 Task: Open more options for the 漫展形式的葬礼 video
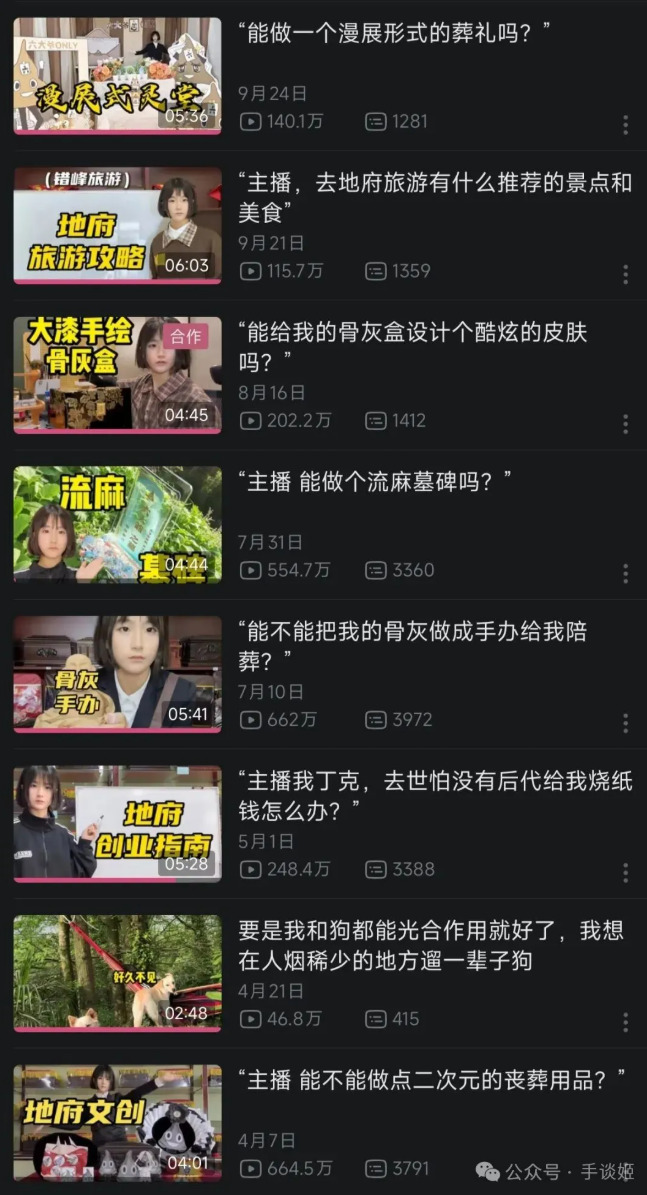click(625, 125)
